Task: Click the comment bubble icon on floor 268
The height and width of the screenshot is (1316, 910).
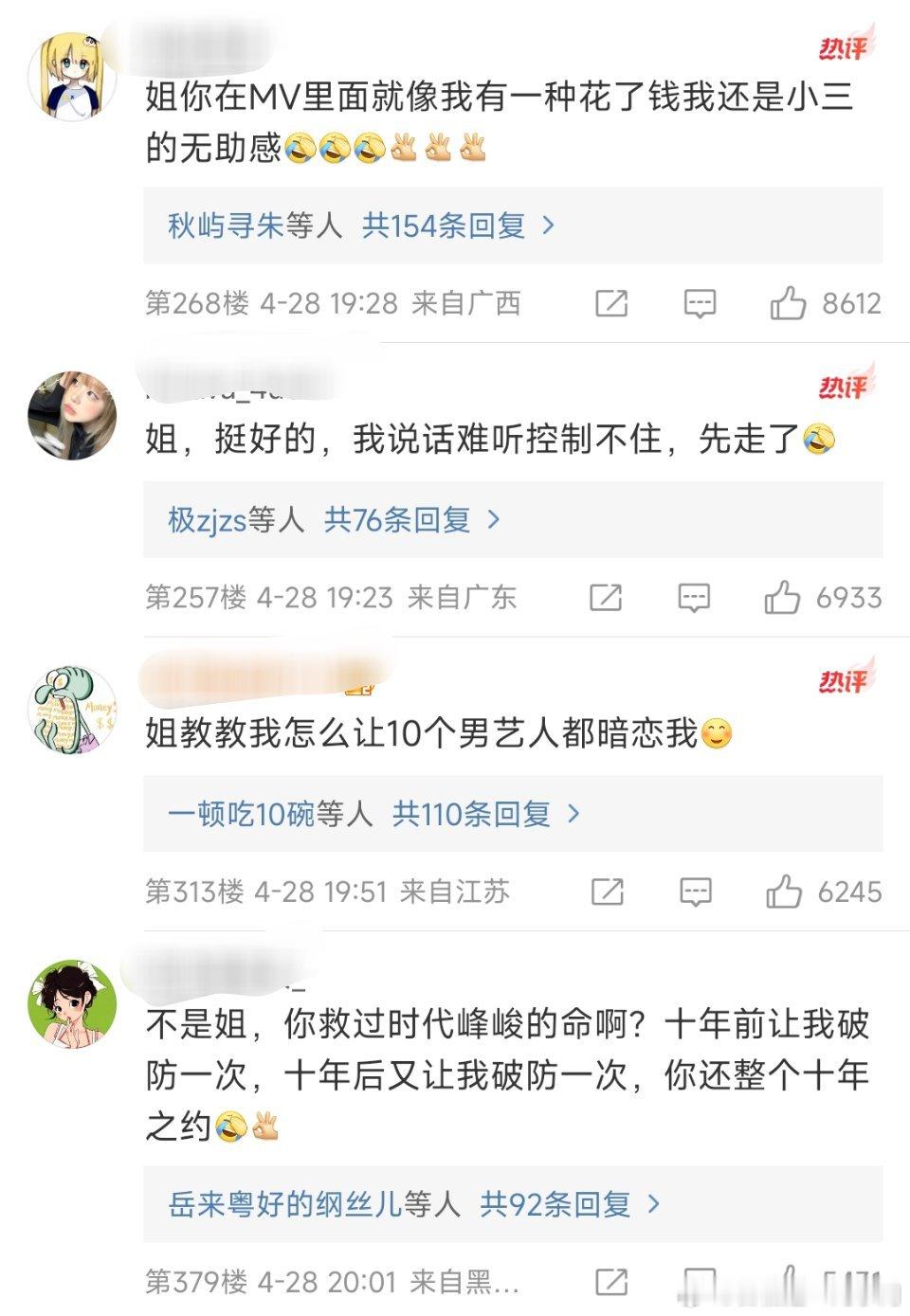Action: click(x=698, y=304)
